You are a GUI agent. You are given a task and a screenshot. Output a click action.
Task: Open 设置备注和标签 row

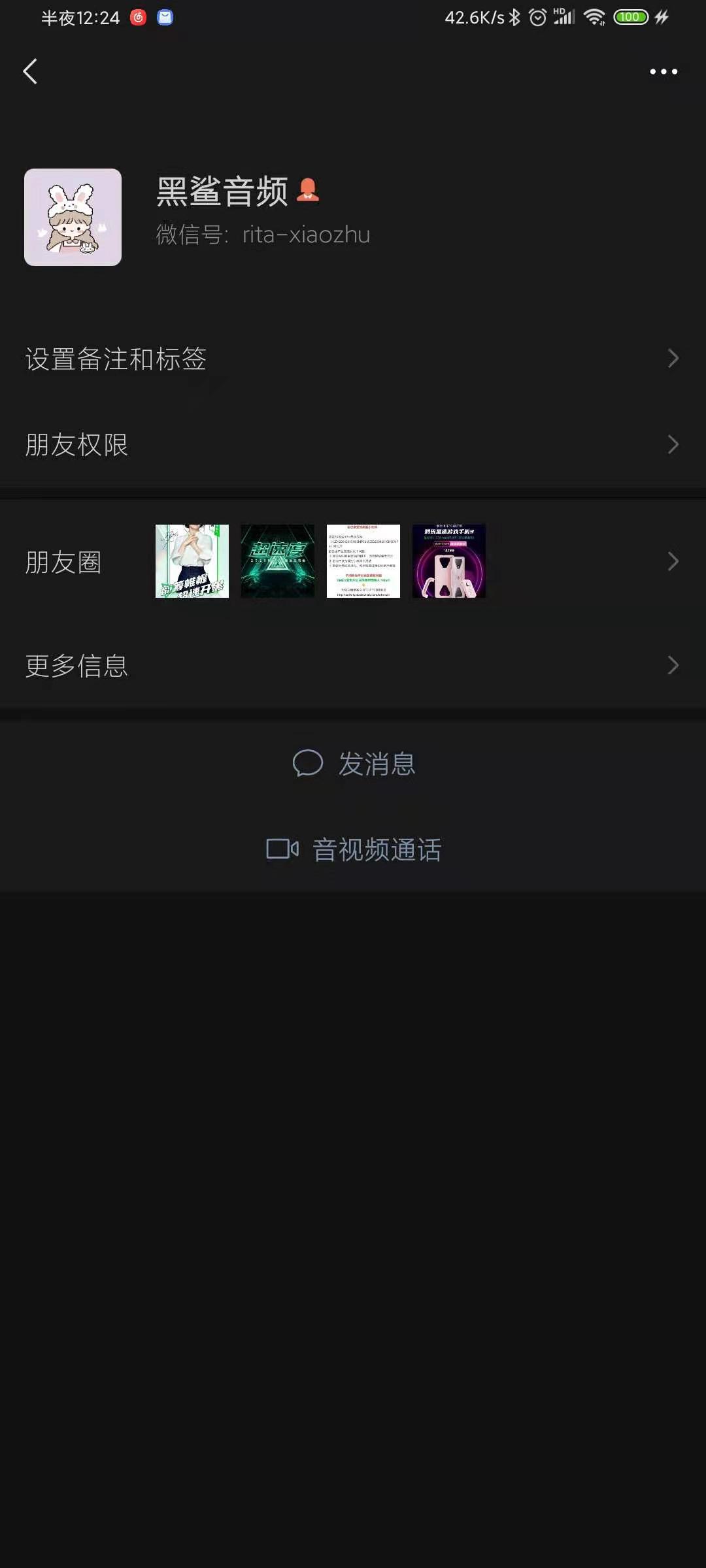353,358
